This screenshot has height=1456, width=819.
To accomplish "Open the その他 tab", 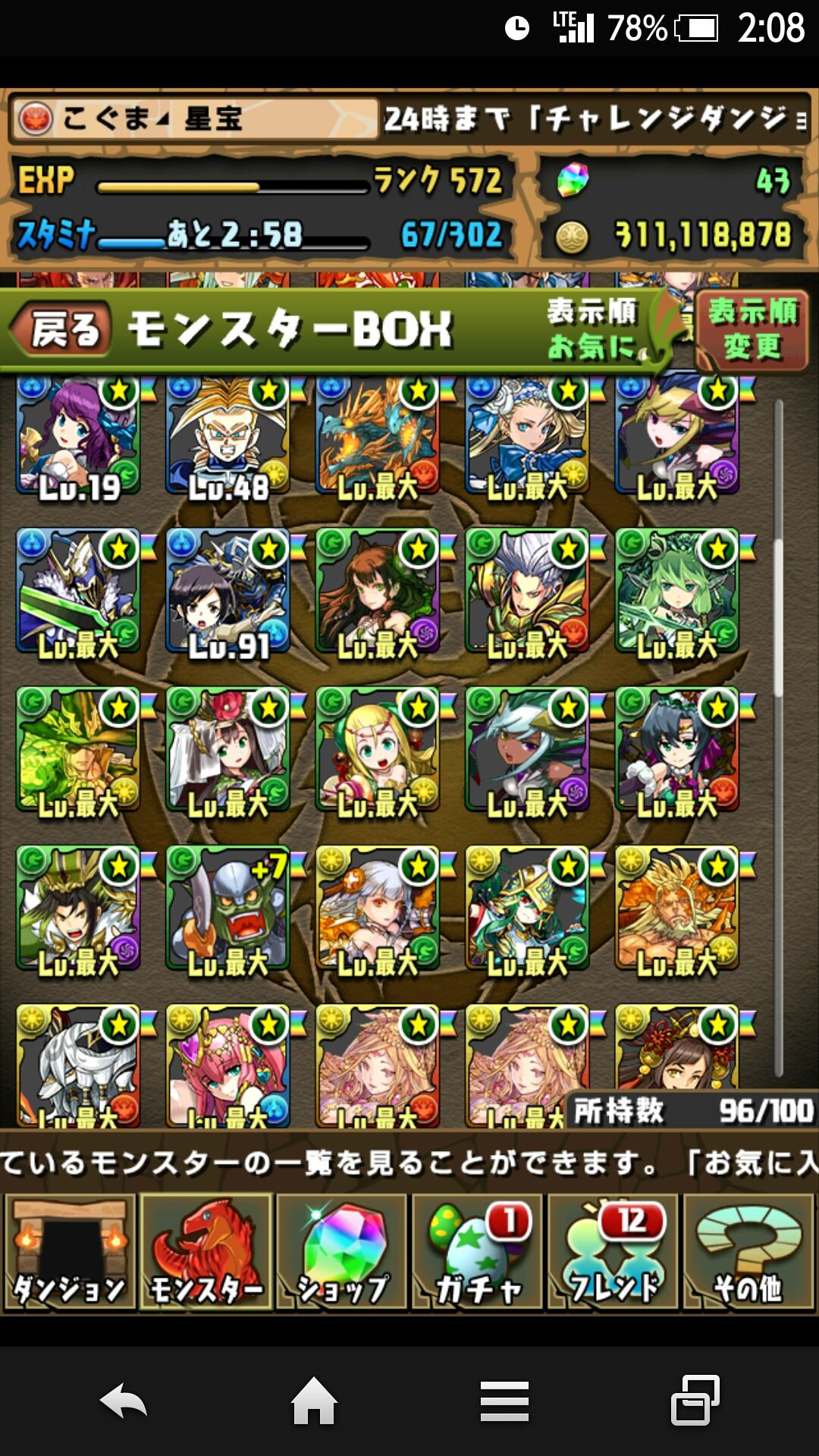I will (748, 1253).
